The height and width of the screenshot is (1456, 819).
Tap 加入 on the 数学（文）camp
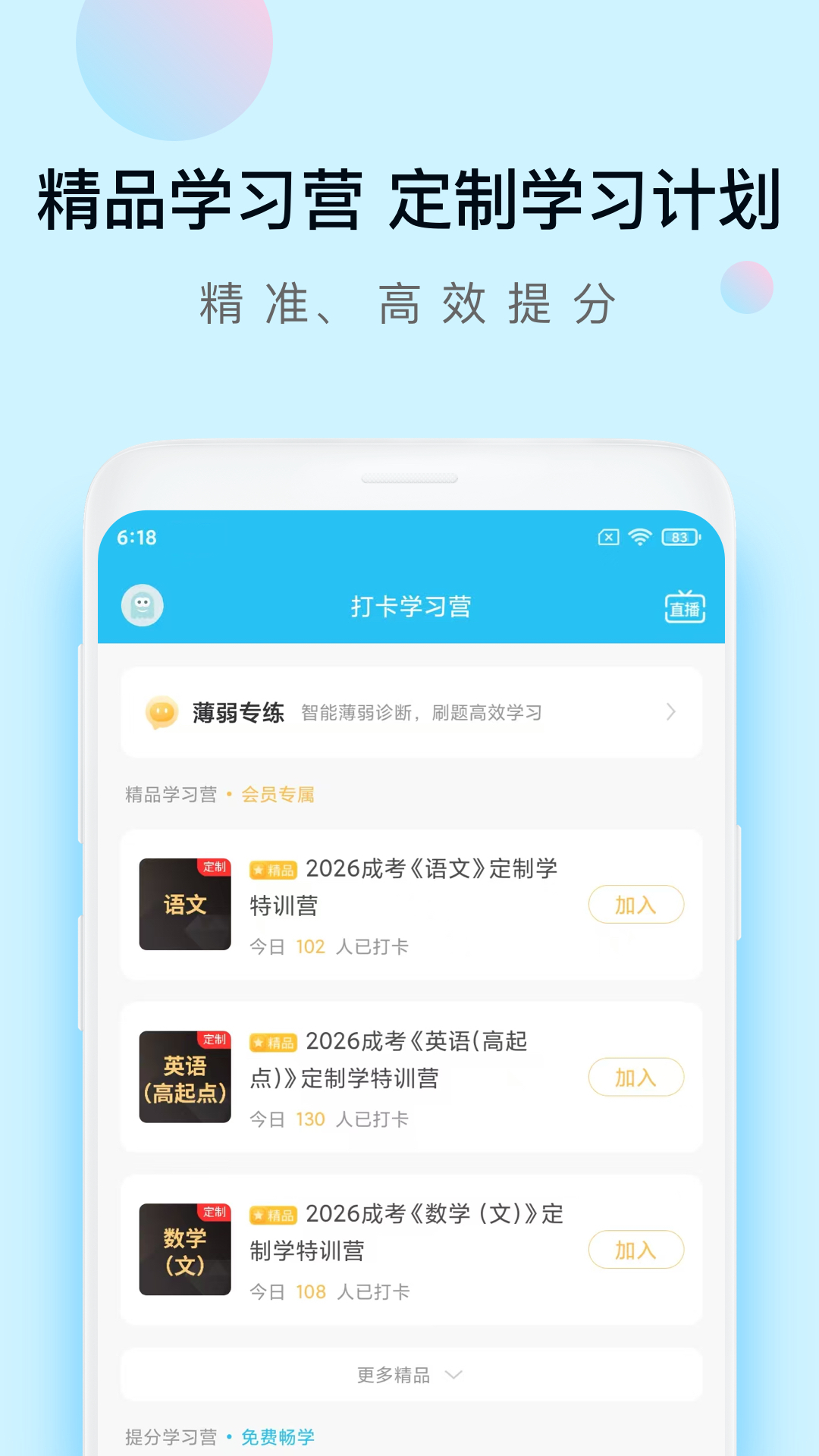coord(636,1250)
